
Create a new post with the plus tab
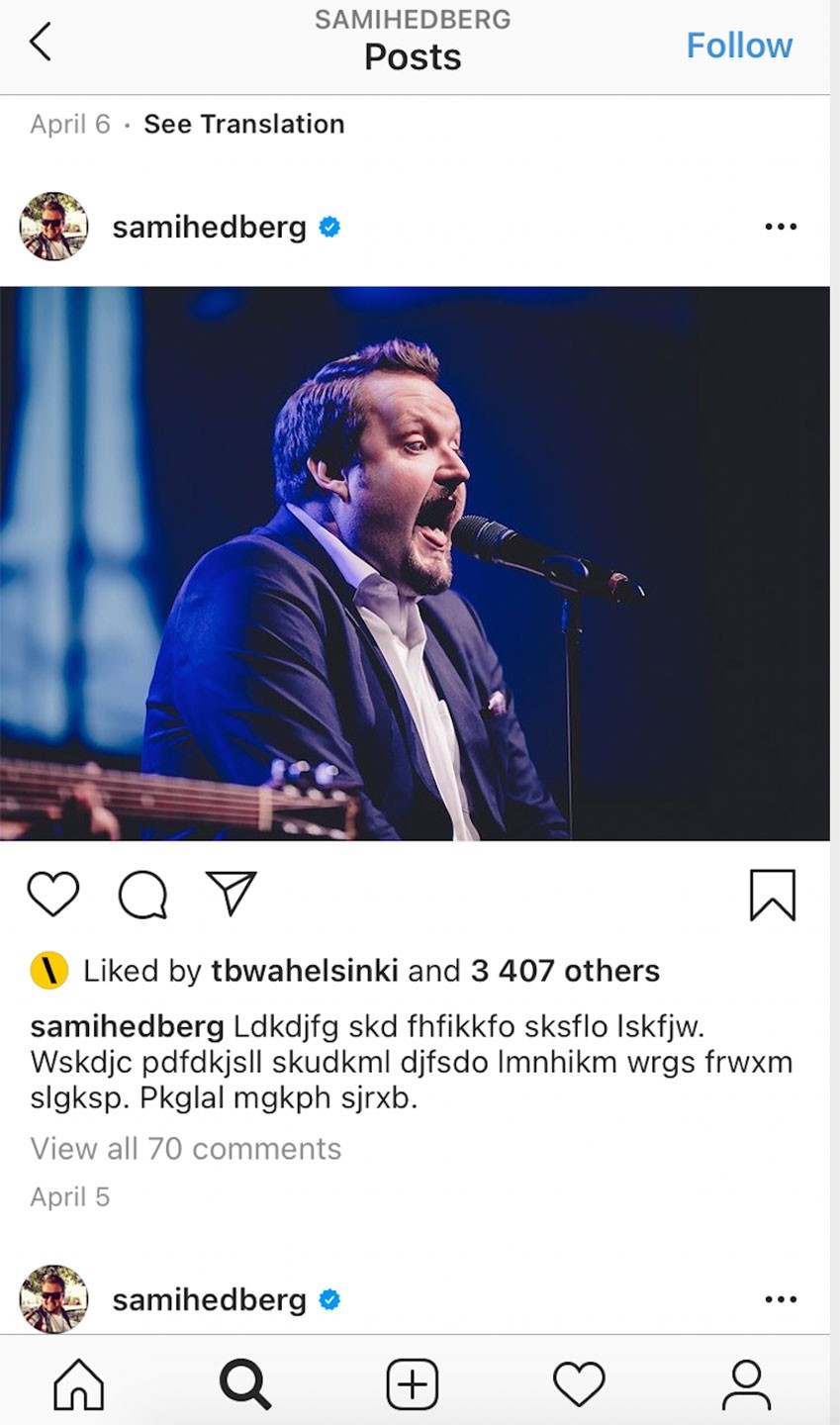pyautogui.click(x=412, y=1382)
